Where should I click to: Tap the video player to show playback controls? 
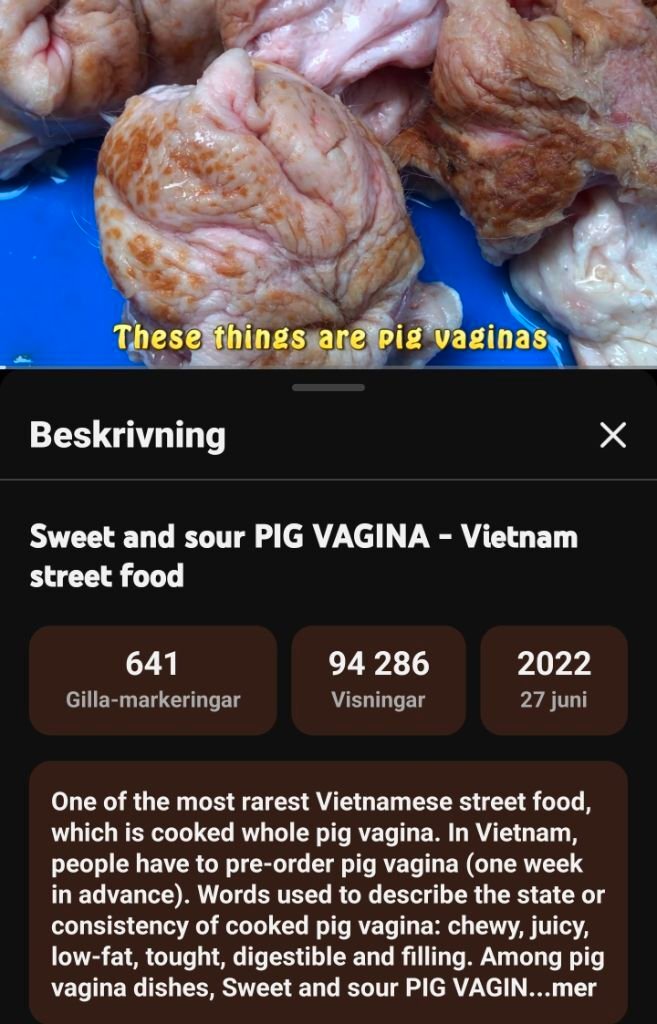point(328,180)
